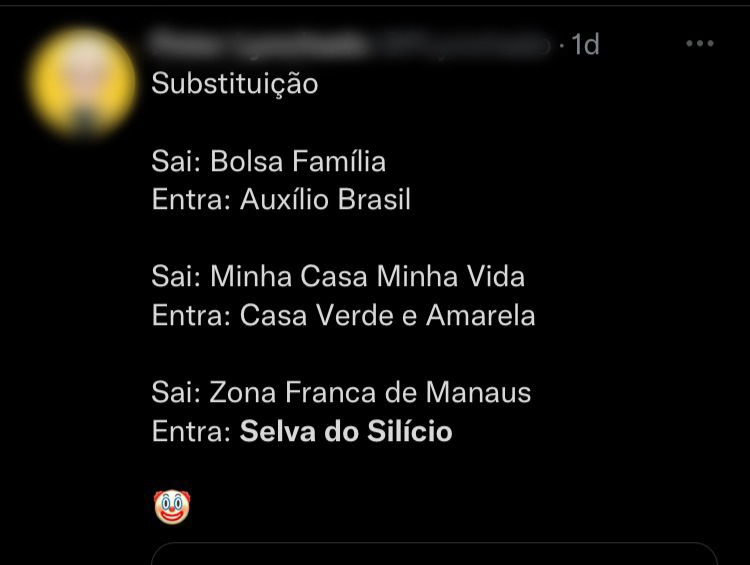
Task: Open the tweet's three-dot overflow menu
Action: tap(700, 44)
